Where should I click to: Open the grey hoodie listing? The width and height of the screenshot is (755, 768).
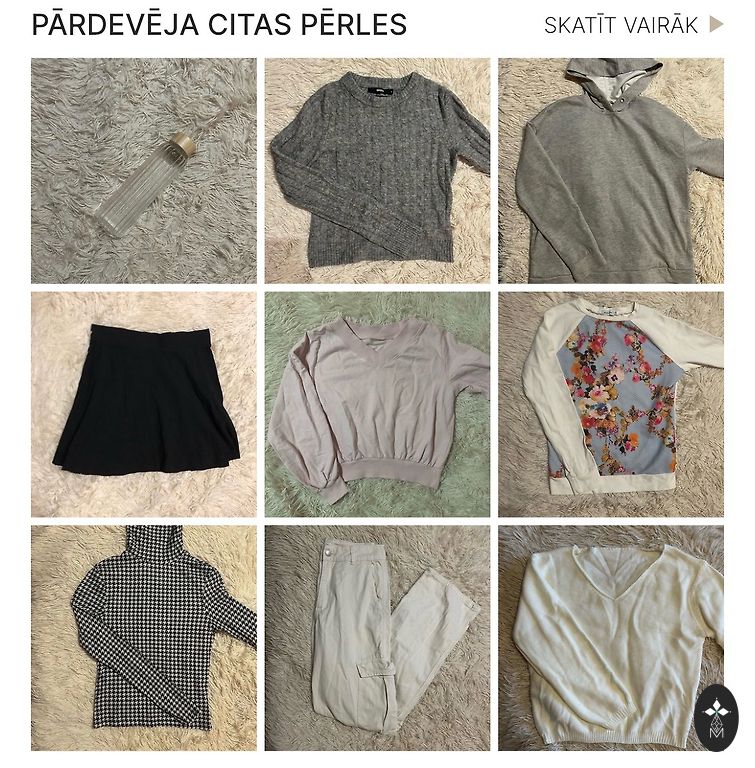[x=610, y=171]
